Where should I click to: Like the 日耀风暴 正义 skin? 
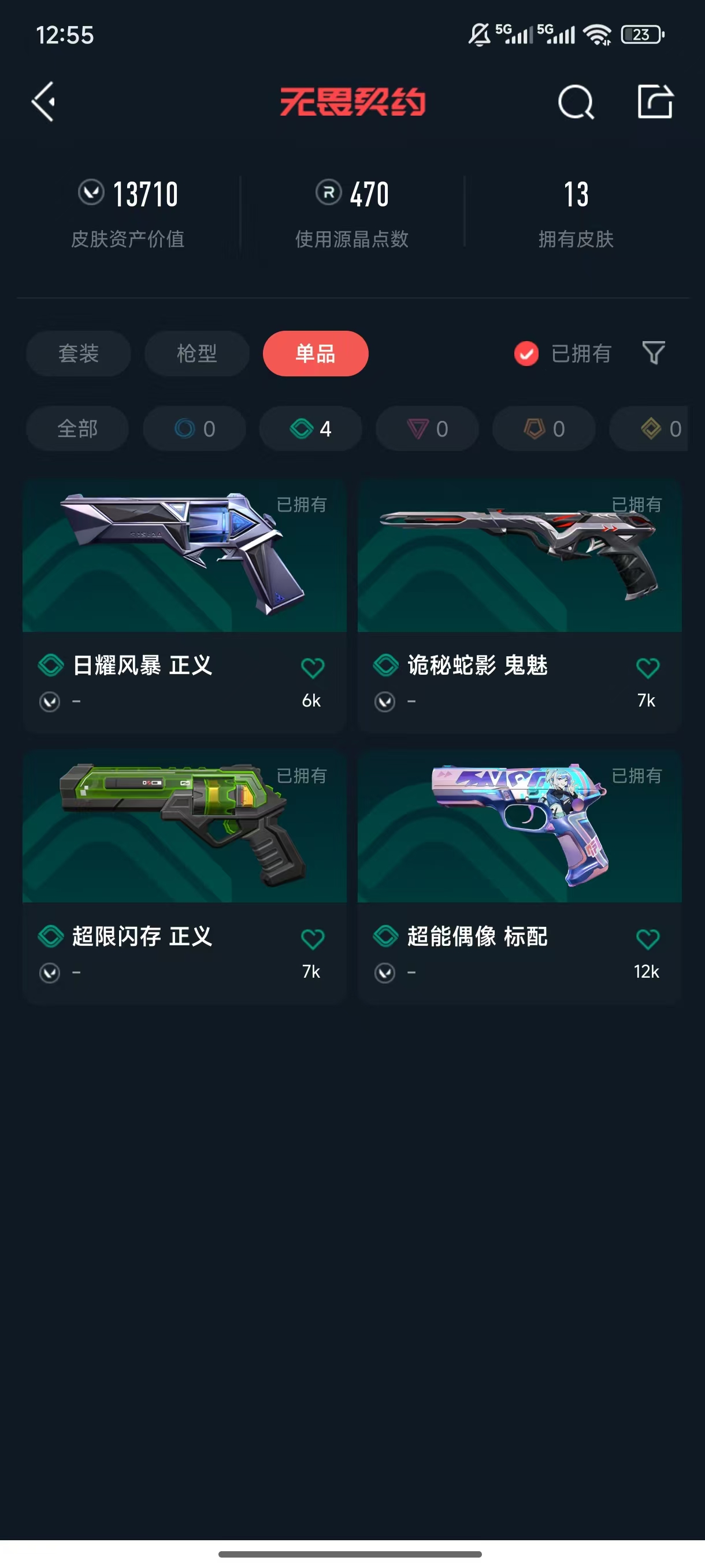pyautogui.click(x=313, y=668)
